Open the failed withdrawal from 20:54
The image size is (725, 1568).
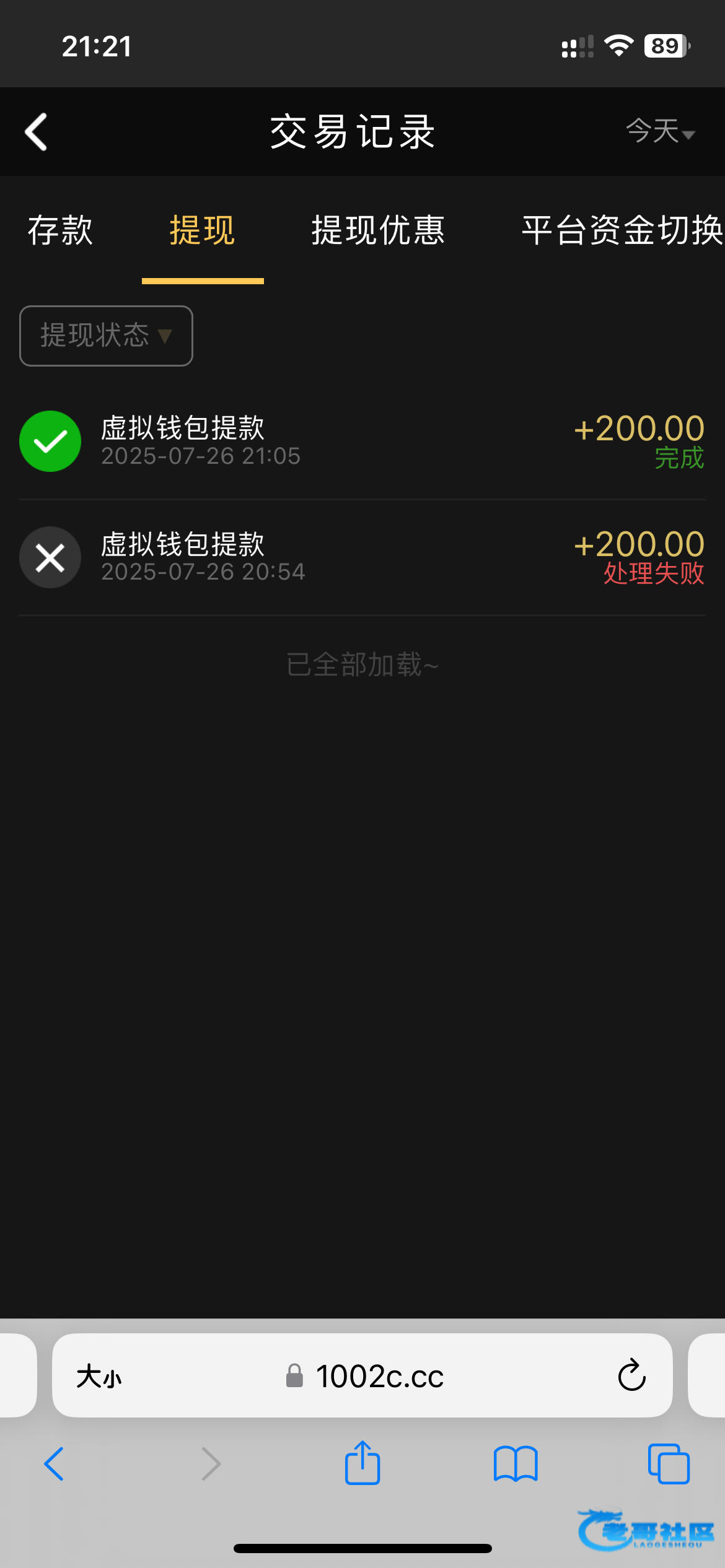point(362,557)
